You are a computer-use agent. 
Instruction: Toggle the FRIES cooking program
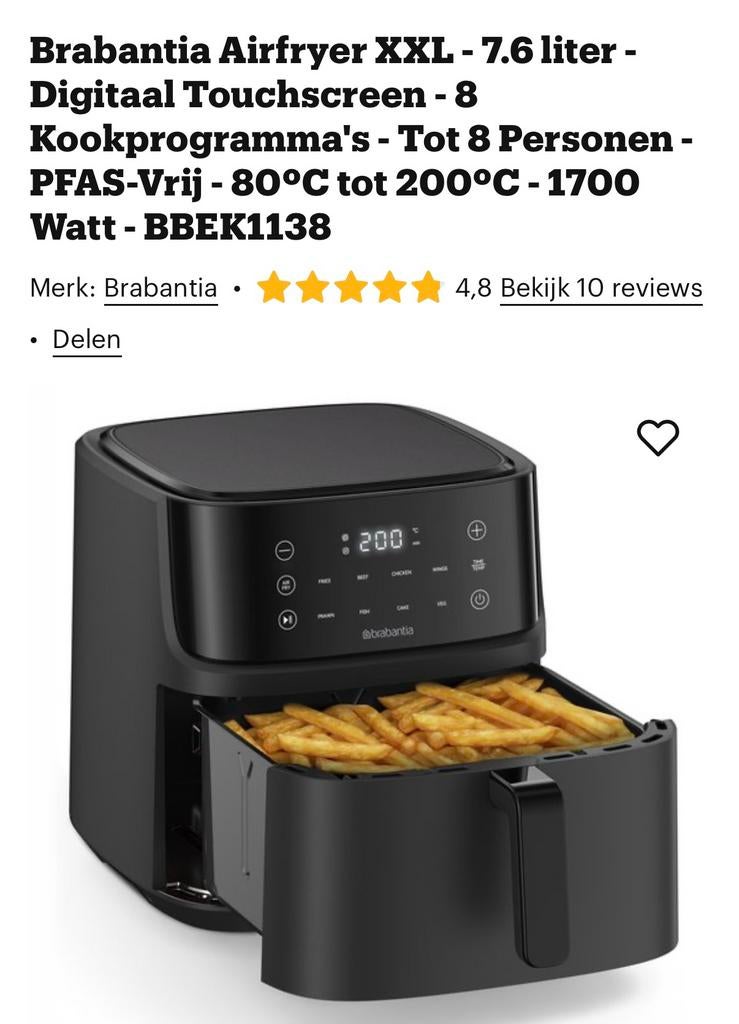tap(323, 579)
